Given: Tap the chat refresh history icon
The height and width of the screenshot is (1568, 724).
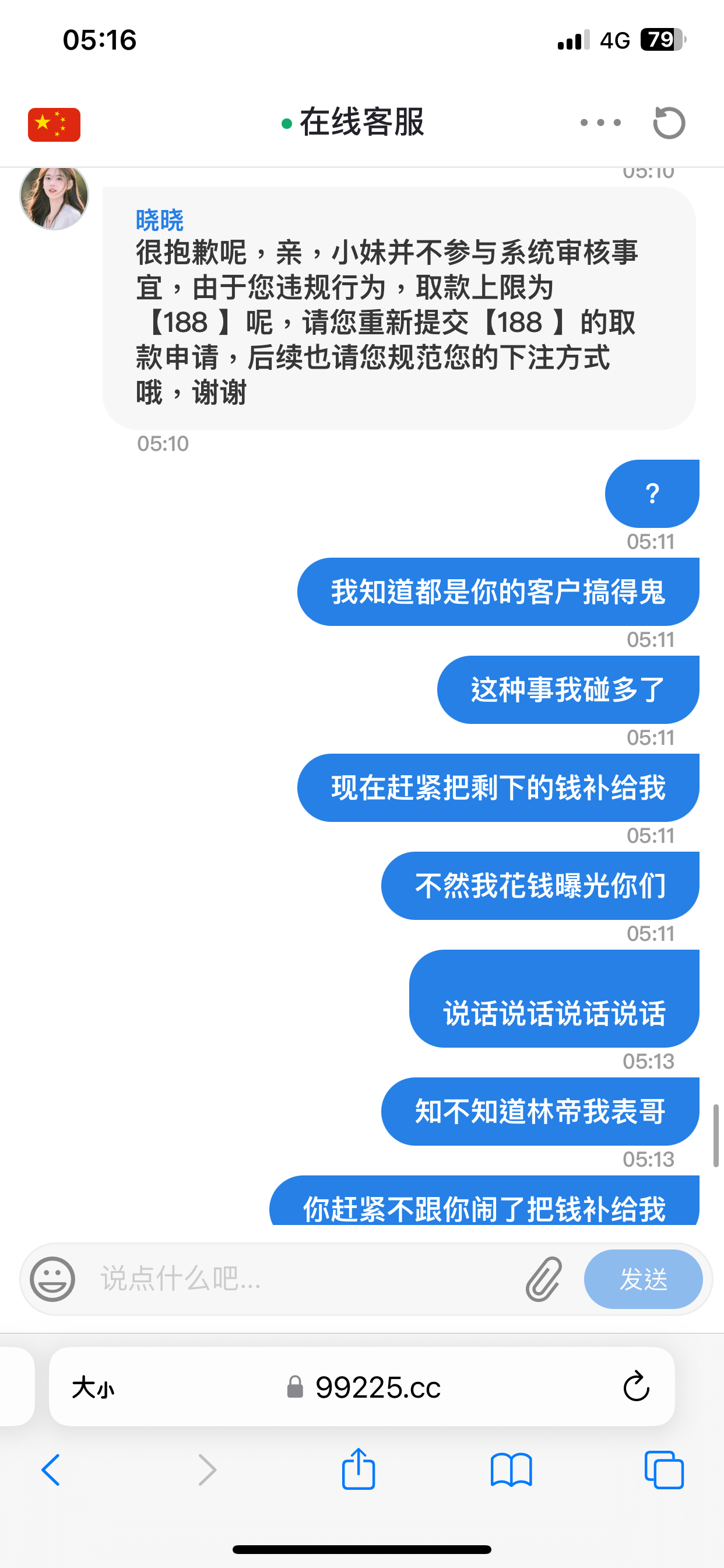Looking at the screenshot, I should [669, 123].
